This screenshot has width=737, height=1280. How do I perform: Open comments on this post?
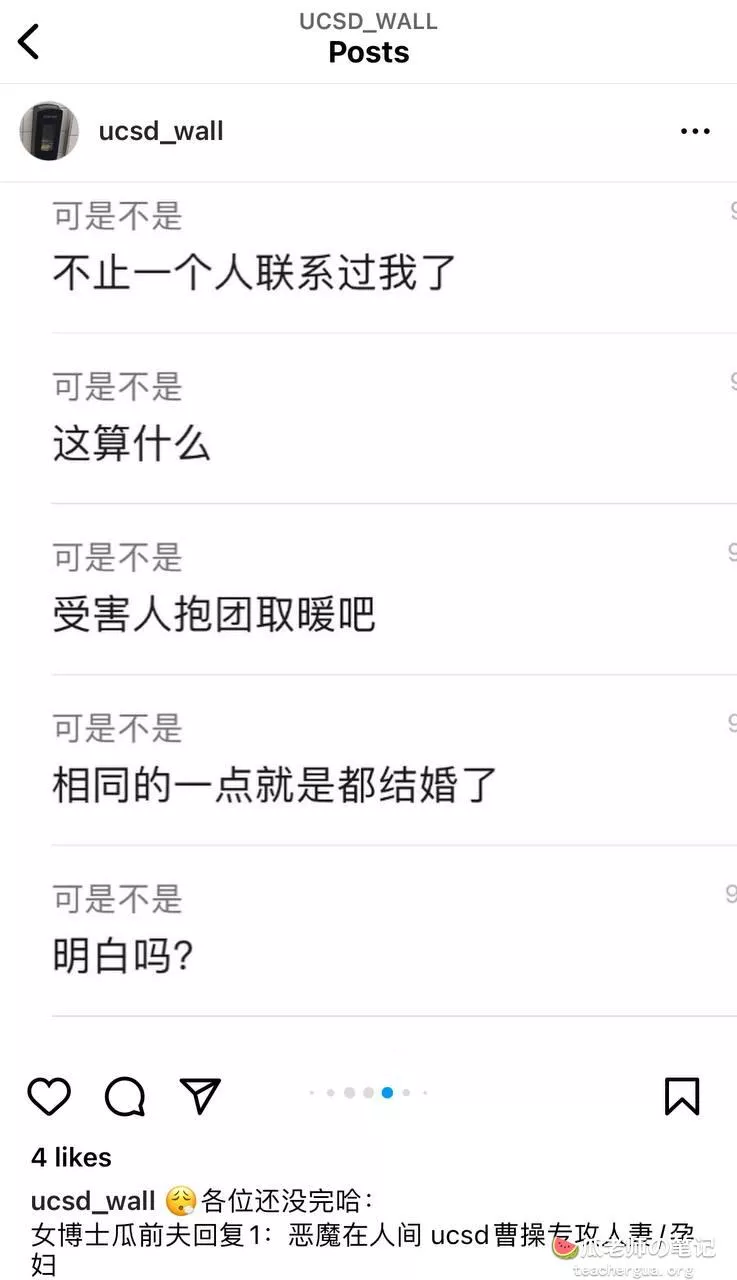pos(125,1097)
